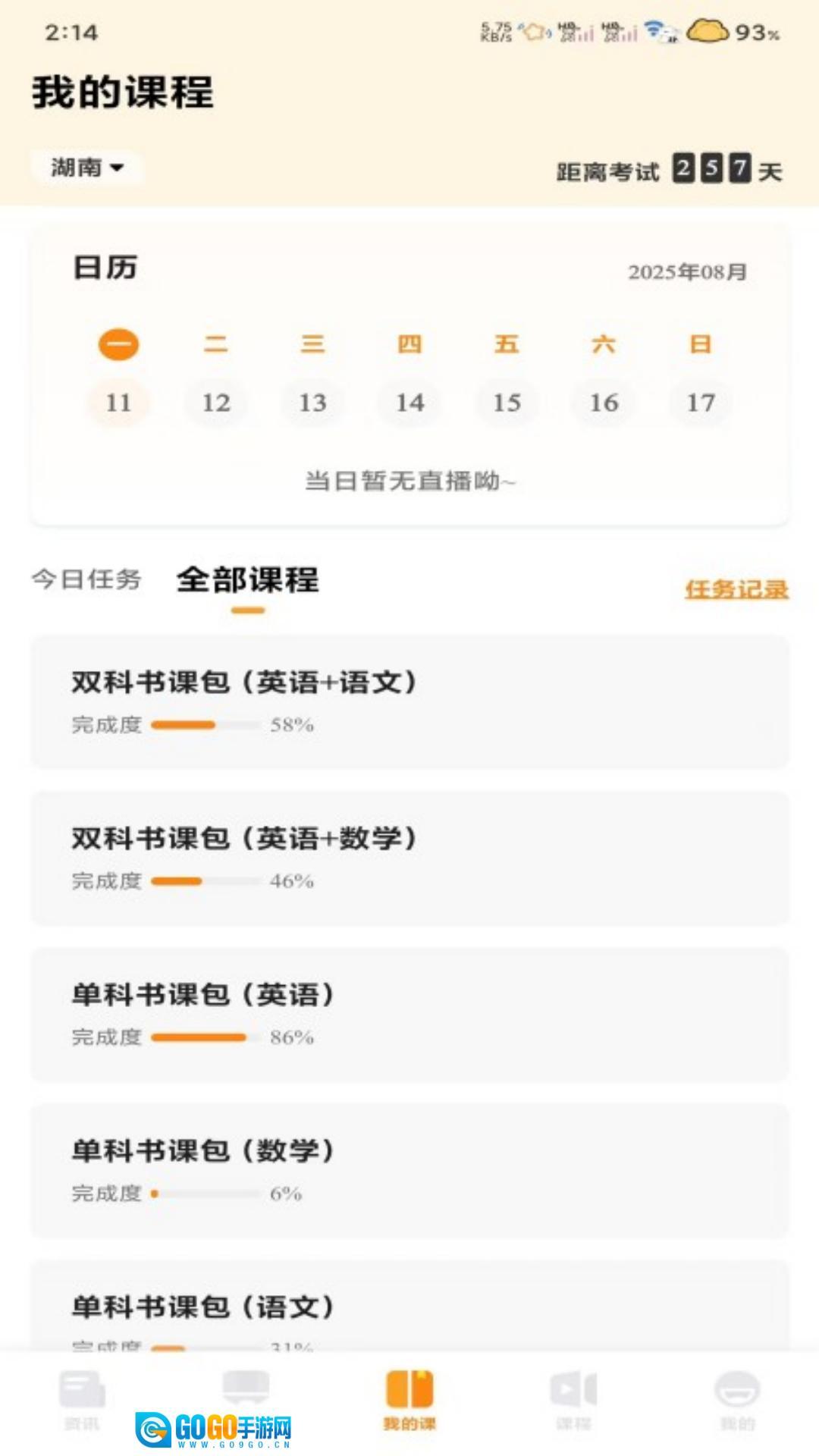Switch to the 全部课程 tab
The height and width of the screenshot is (1456, 819).
click(247, 580)
